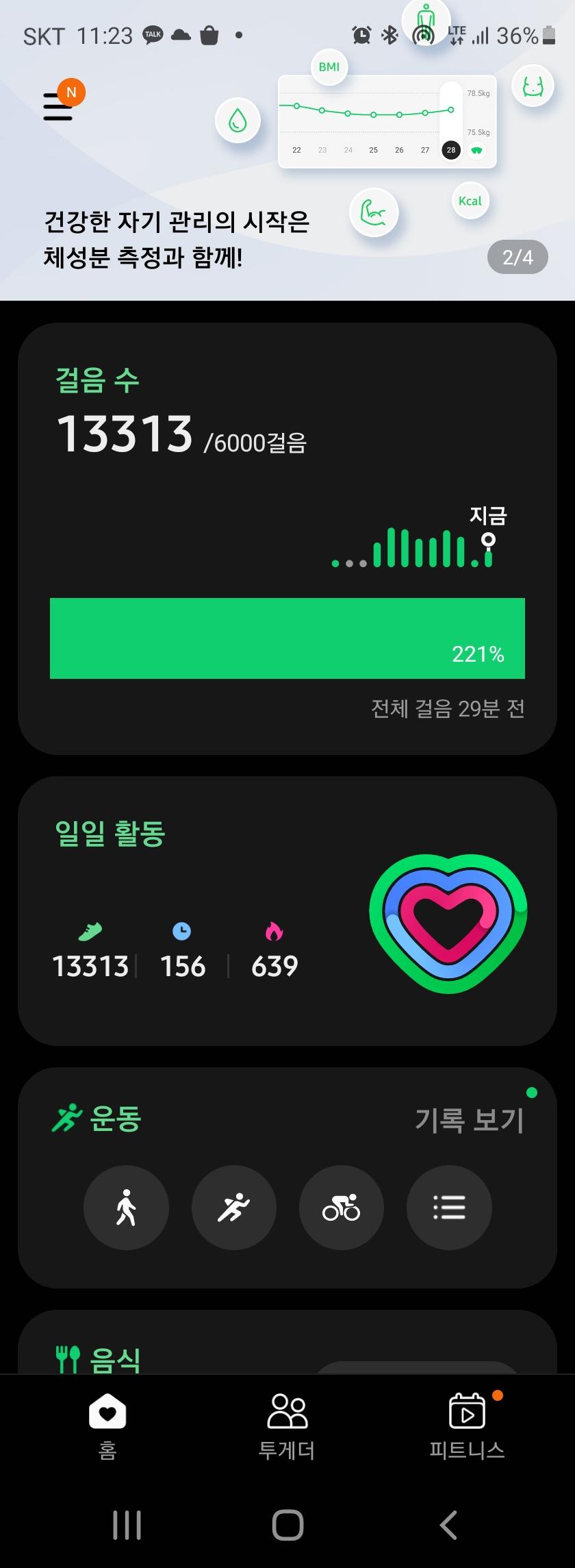Start a walking workout

(126, 1207)
